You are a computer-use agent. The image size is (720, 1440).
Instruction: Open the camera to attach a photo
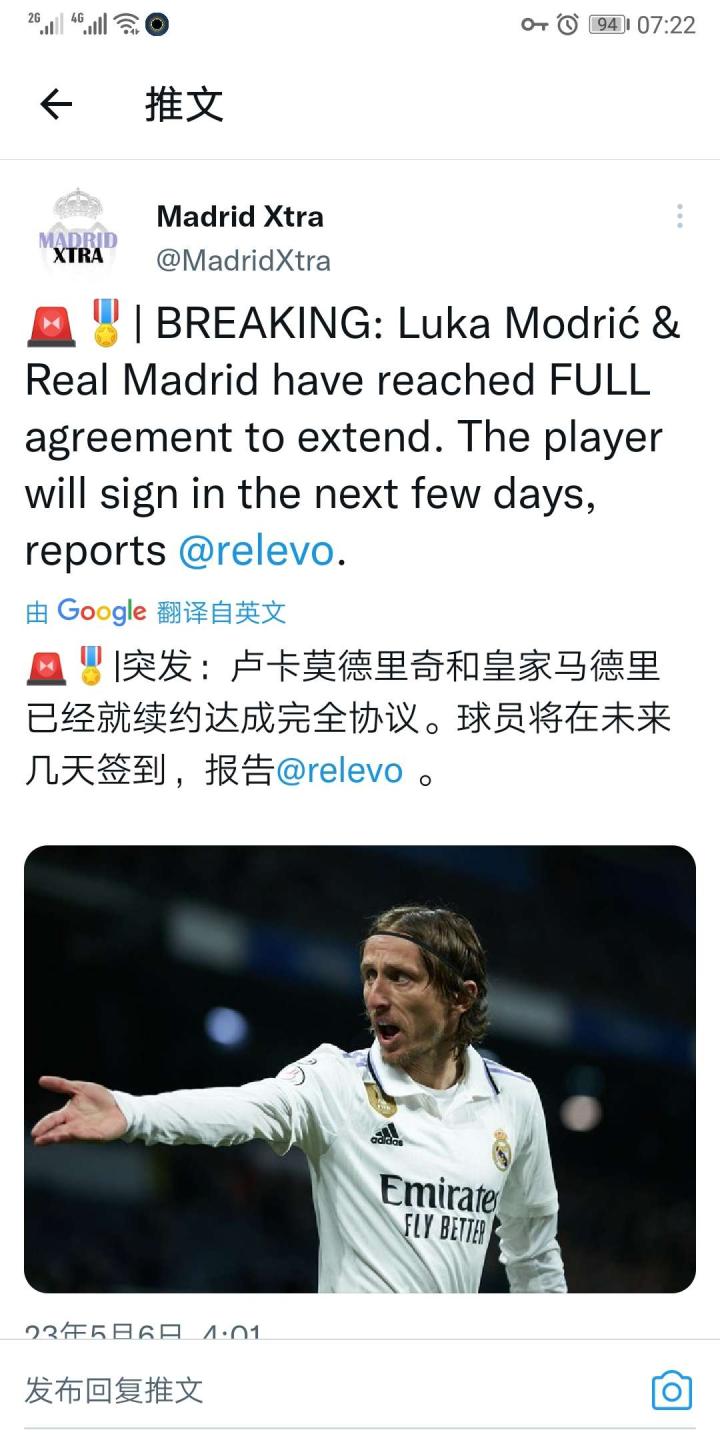pos(671,1391)
